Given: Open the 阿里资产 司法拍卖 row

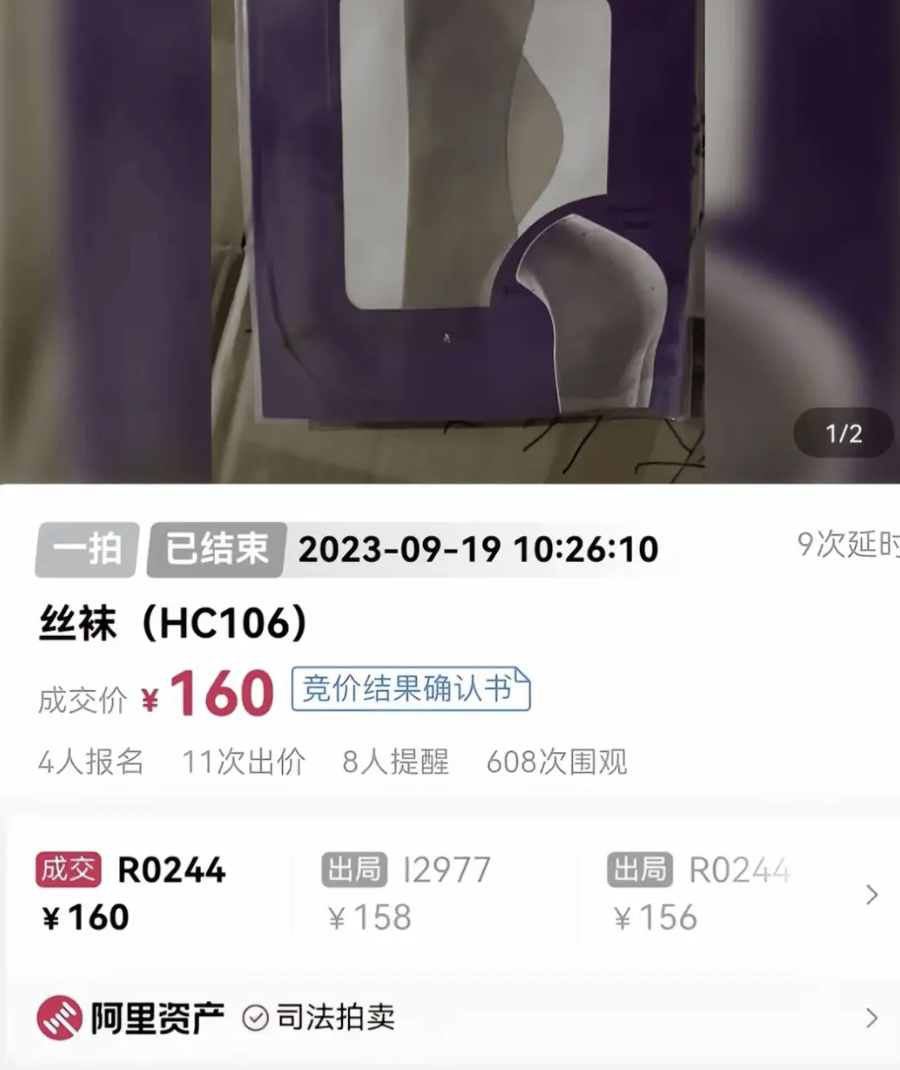Looking at the screenshot, I should 450,1018.
